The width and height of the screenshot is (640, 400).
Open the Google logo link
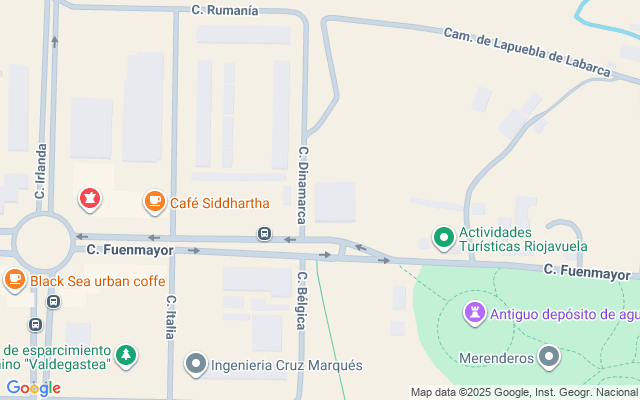[33, 388]
